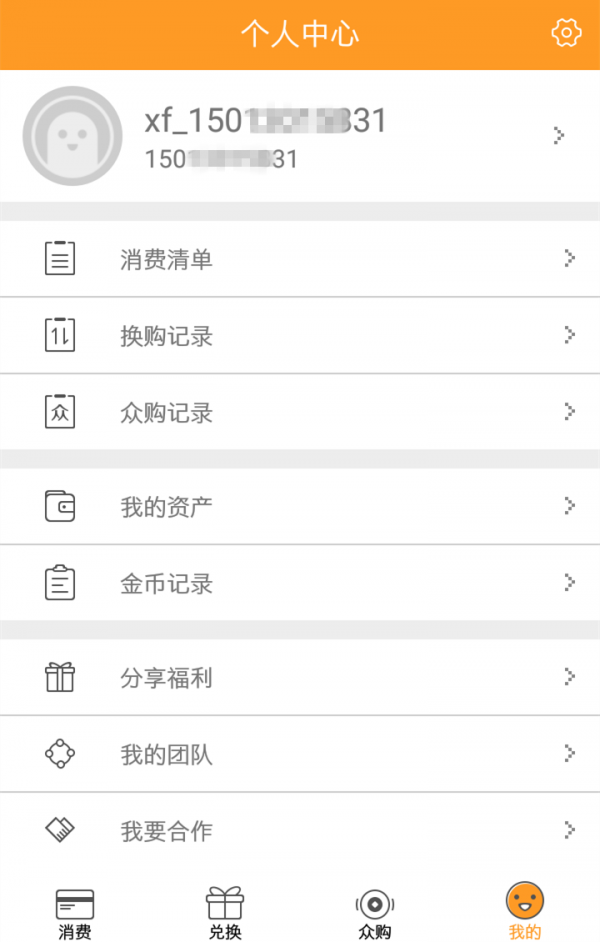View 金币记录 coin records
600x942 pixels.
pos(300,583)
